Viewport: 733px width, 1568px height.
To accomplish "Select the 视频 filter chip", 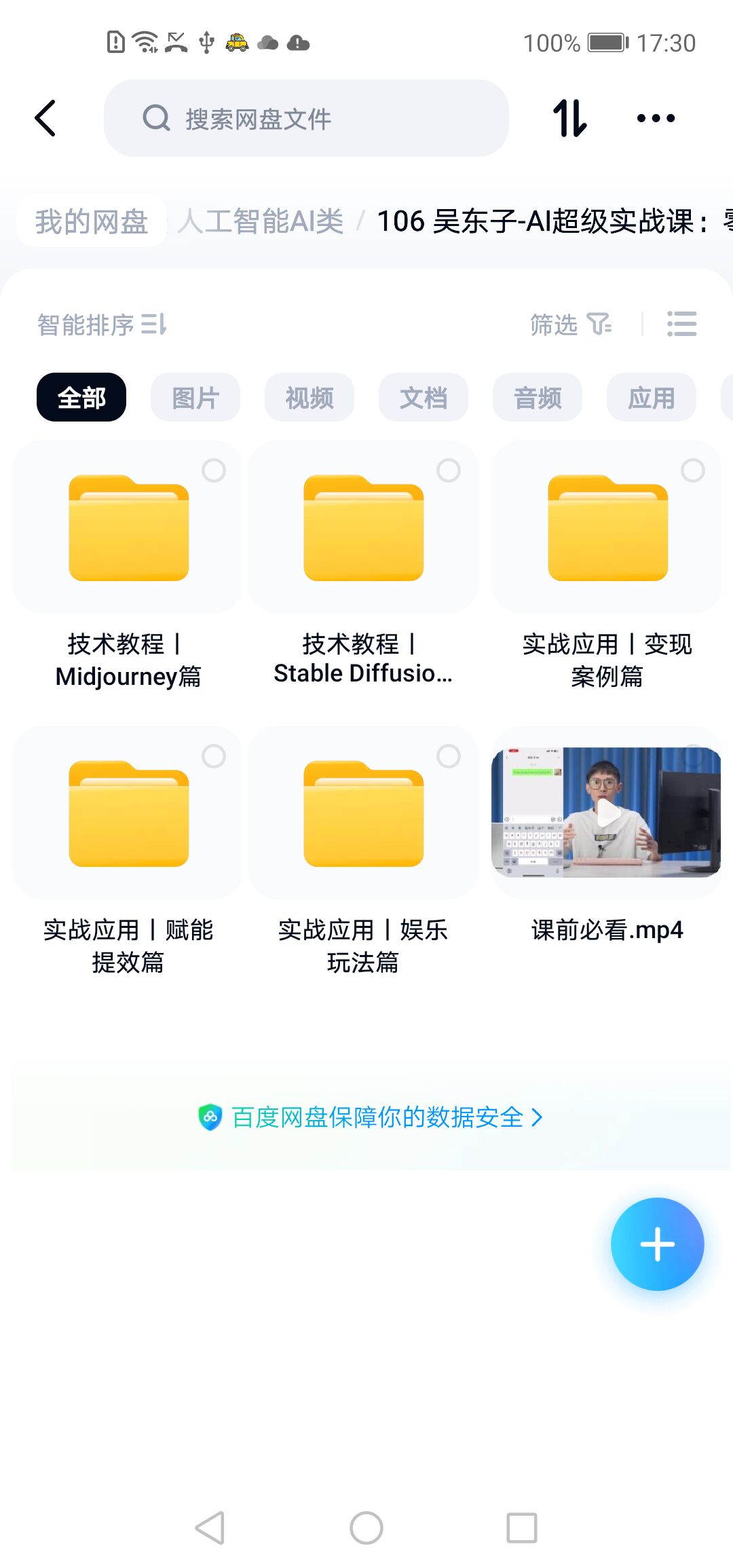I will [309, 397].
